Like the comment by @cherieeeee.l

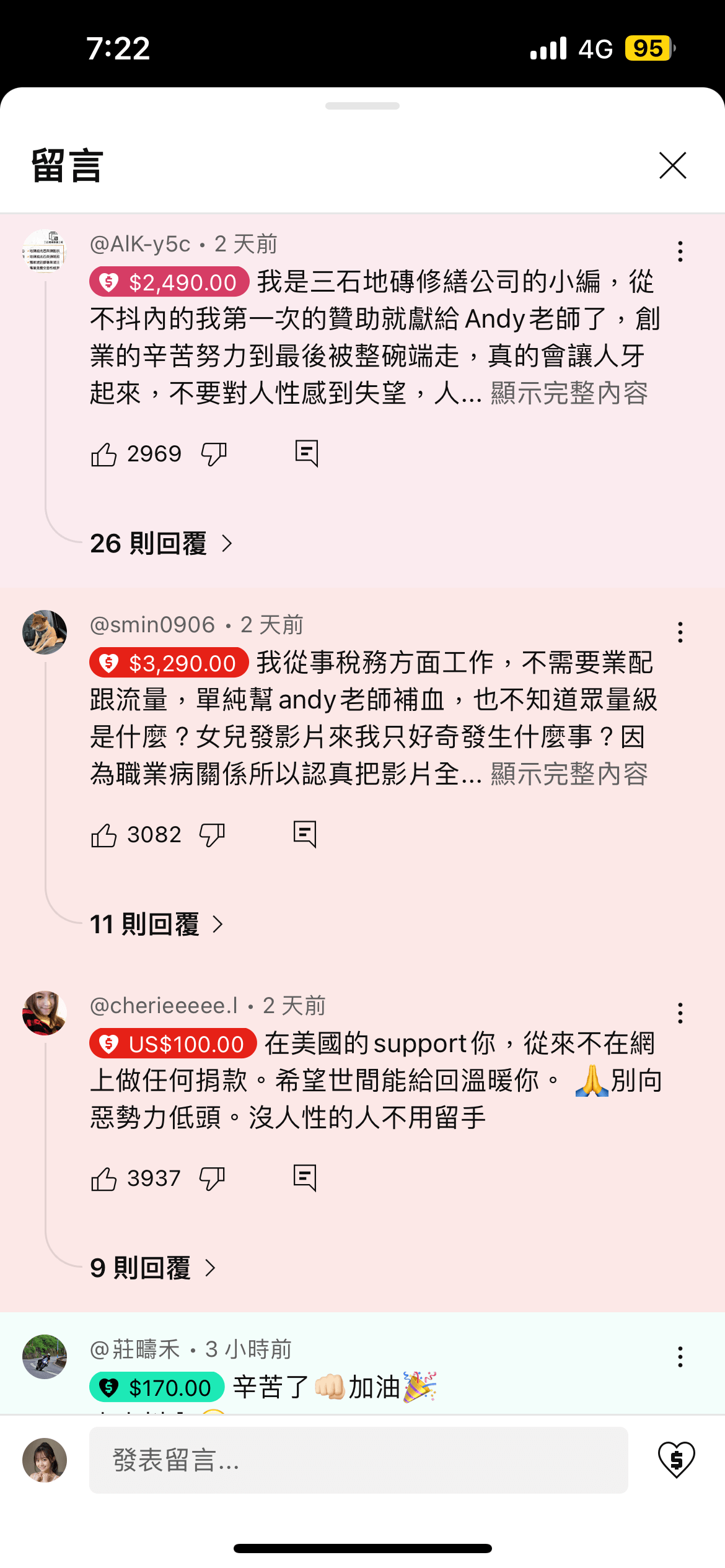pos(104,1179)
